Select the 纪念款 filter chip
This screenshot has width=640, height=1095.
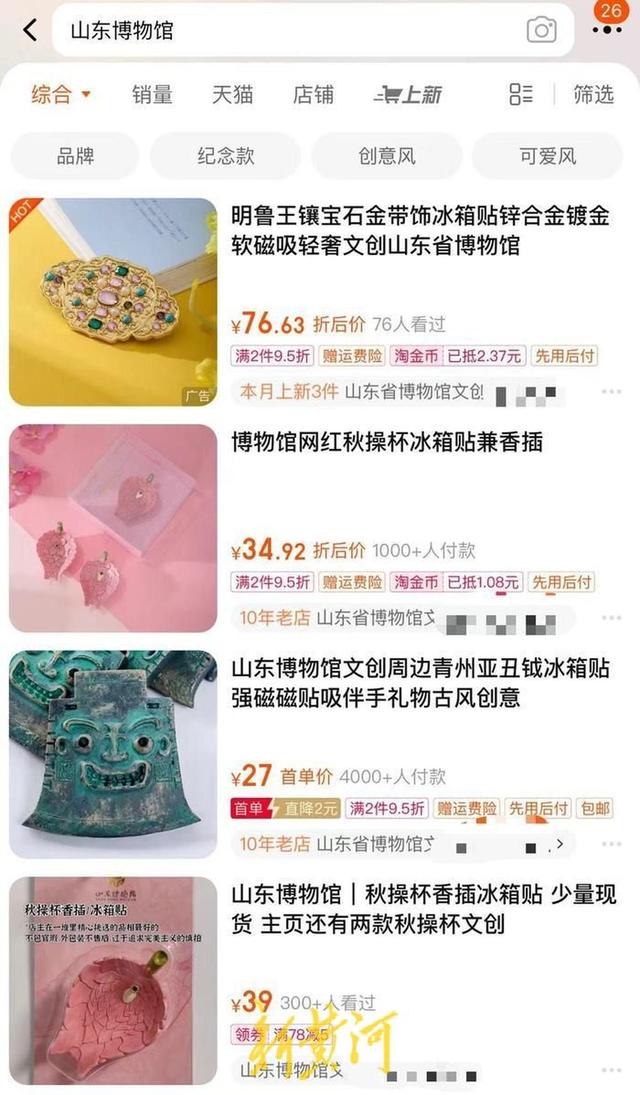coord(225,156)
